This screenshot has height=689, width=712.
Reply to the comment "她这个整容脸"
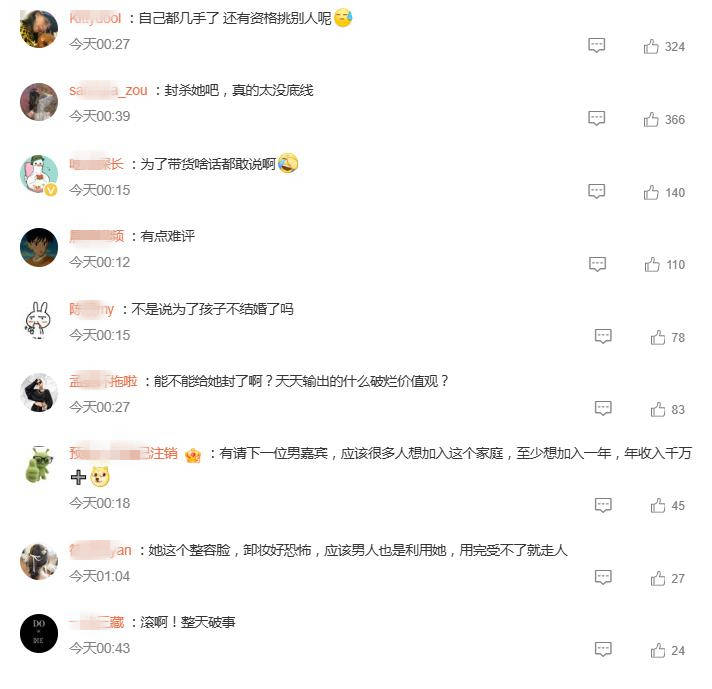(603, 578)
